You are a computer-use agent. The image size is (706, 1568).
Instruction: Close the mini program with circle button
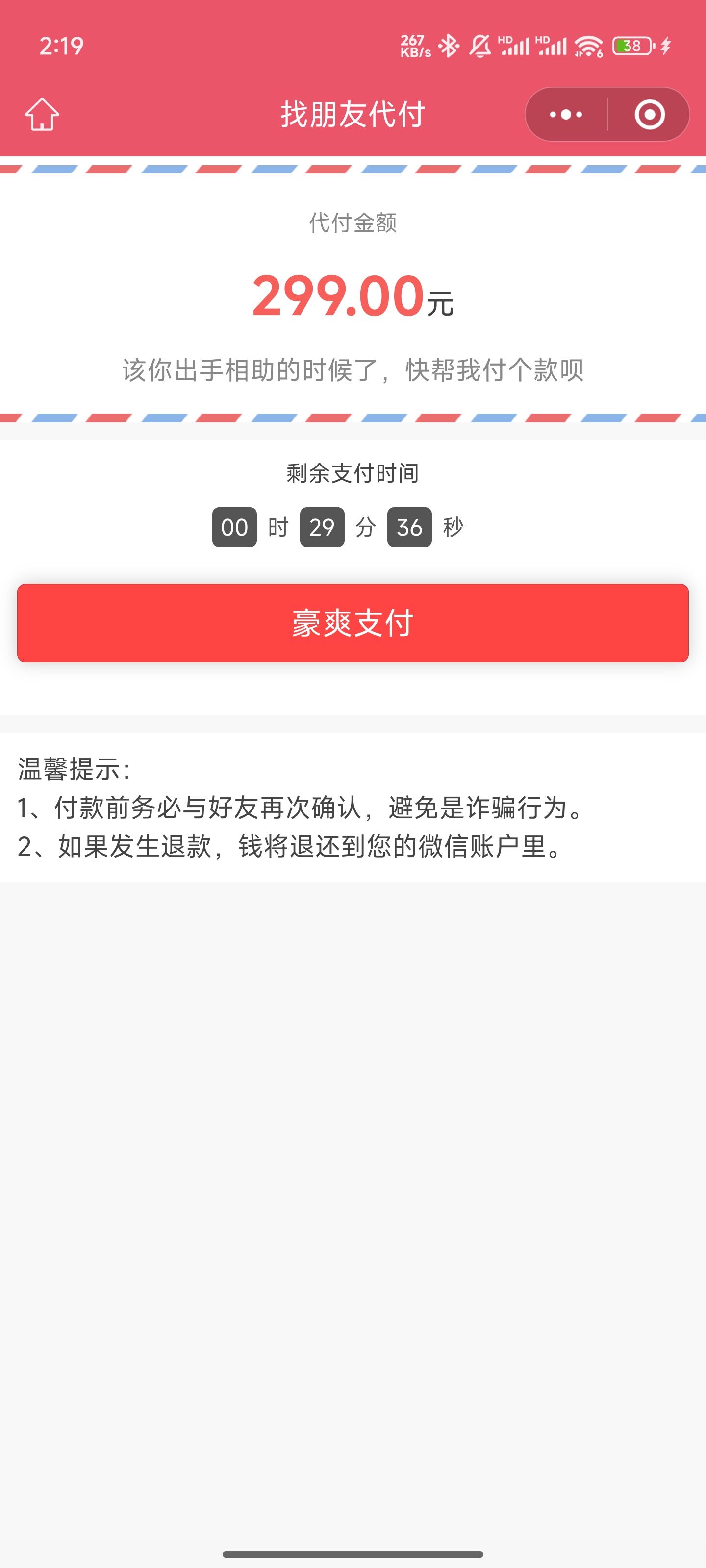pyautogui.click(x=649, y=115)
